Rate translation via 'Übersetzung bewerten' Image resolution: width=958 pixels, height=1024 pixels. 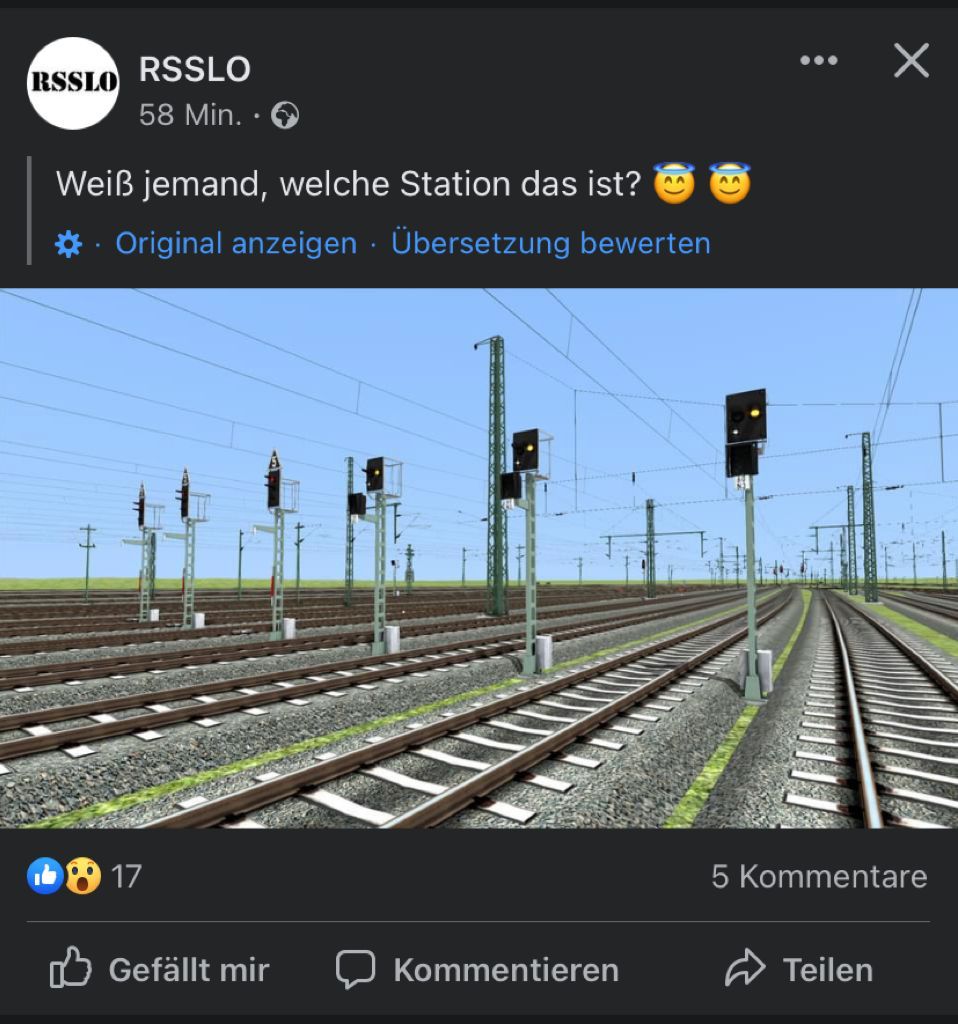tap(550, 243)
